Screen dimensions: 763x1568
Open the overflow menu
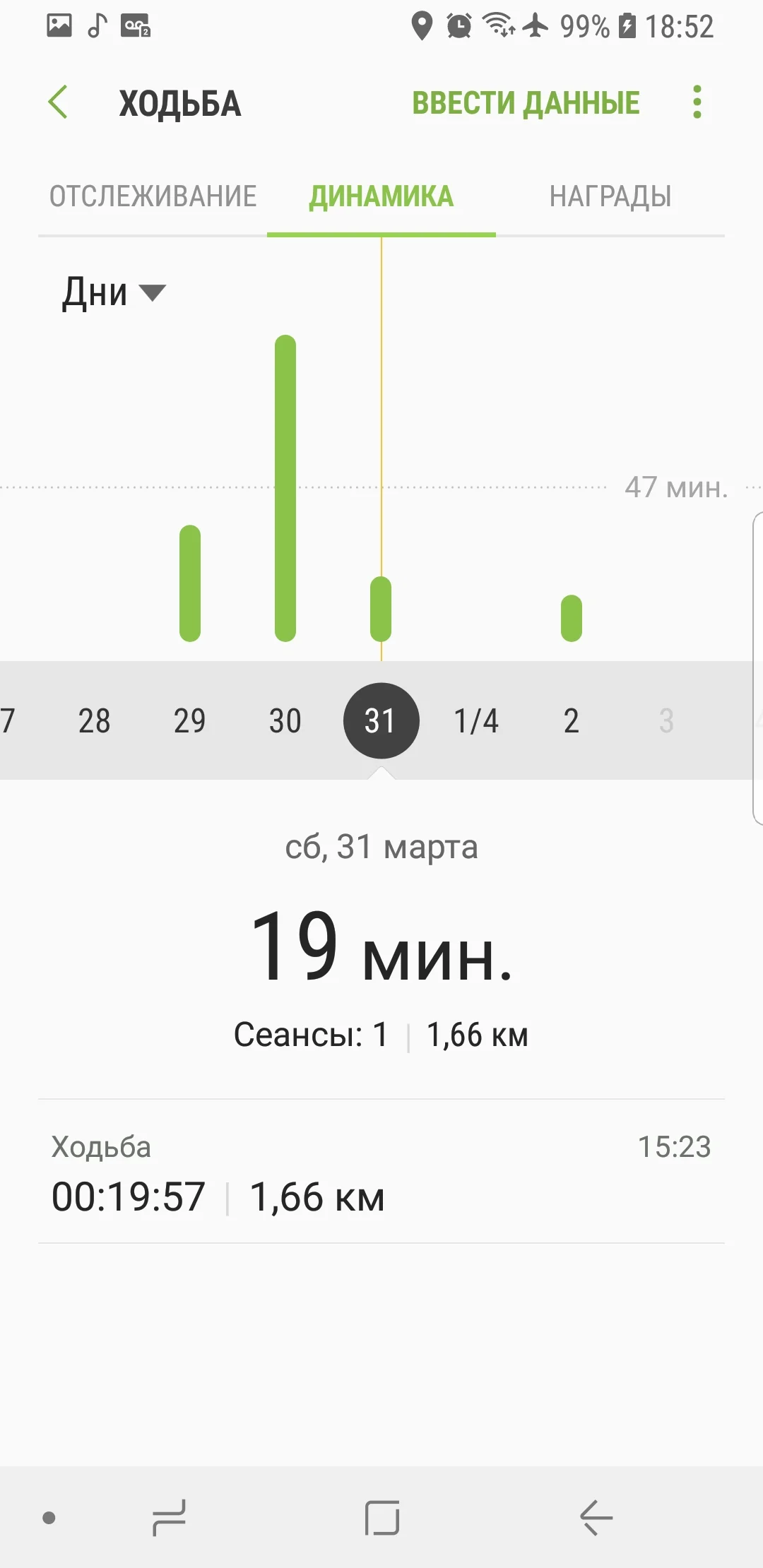pos(697,102)
